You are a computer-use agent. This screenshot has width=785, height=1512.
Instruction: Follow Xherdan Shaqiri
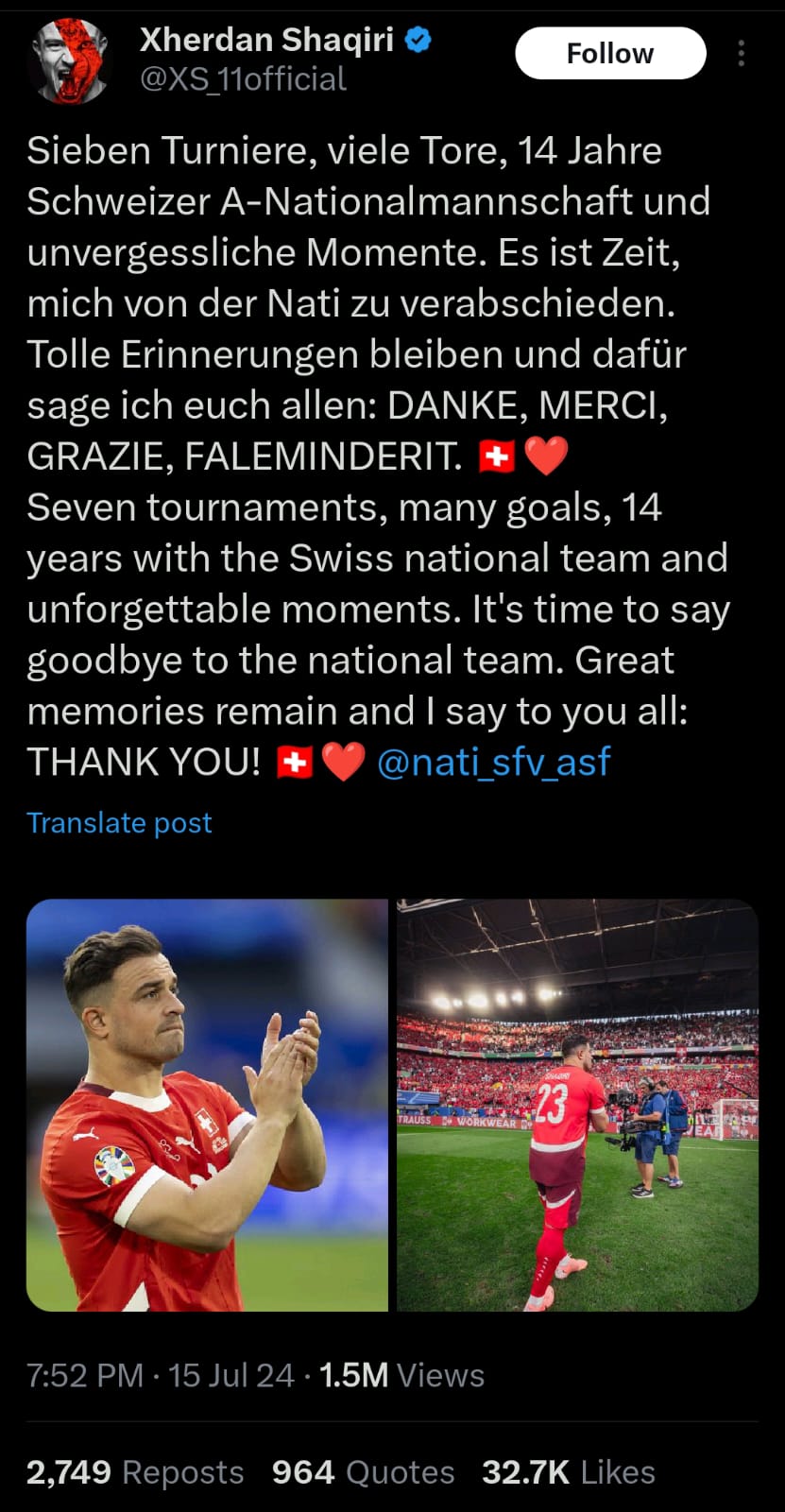tap(609, 53)
